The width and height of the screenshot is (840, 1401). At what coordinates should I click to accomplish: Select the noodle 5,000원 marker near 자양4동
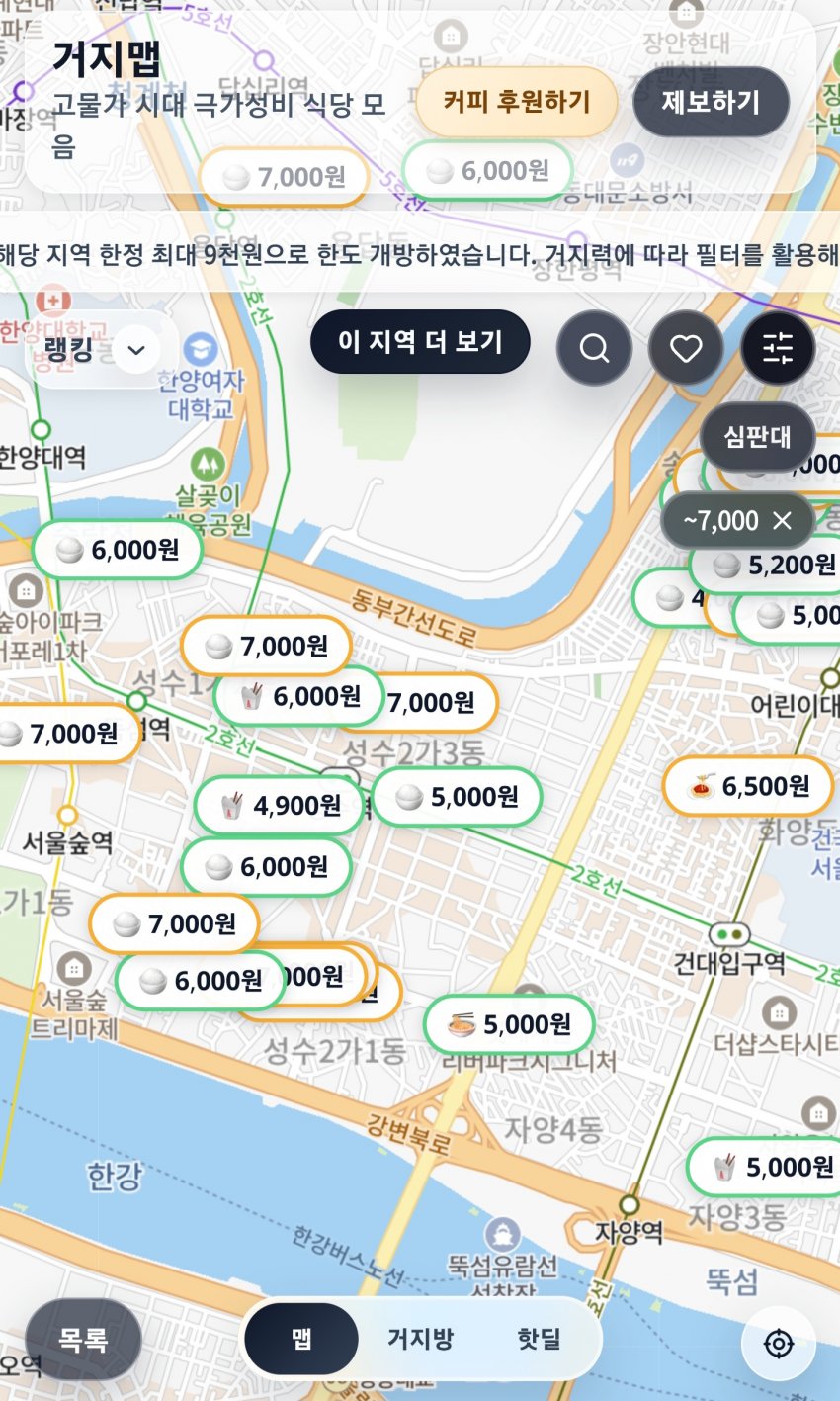[x=508, y=1024]
